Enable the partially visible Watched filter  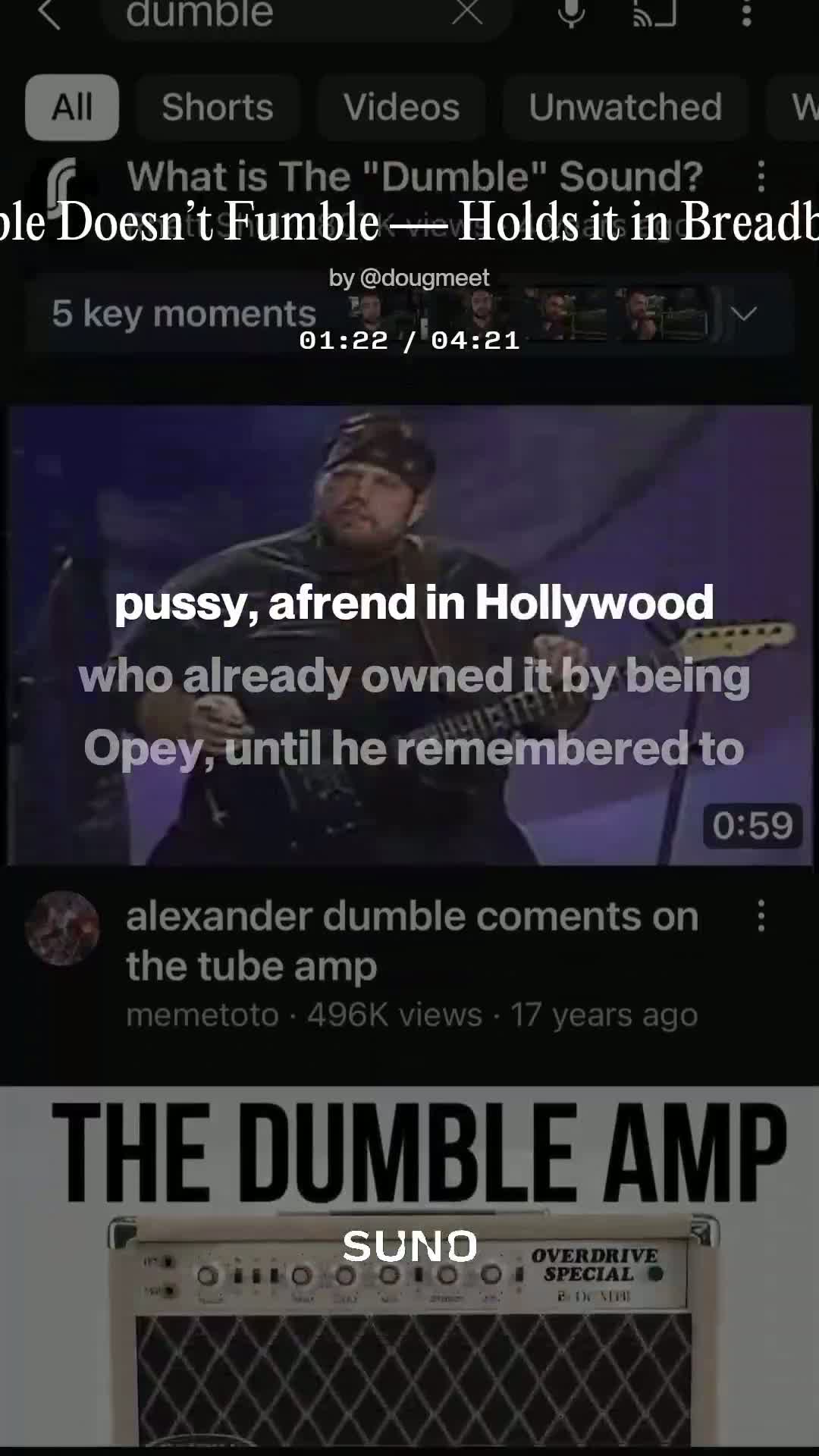coord(800,107)
